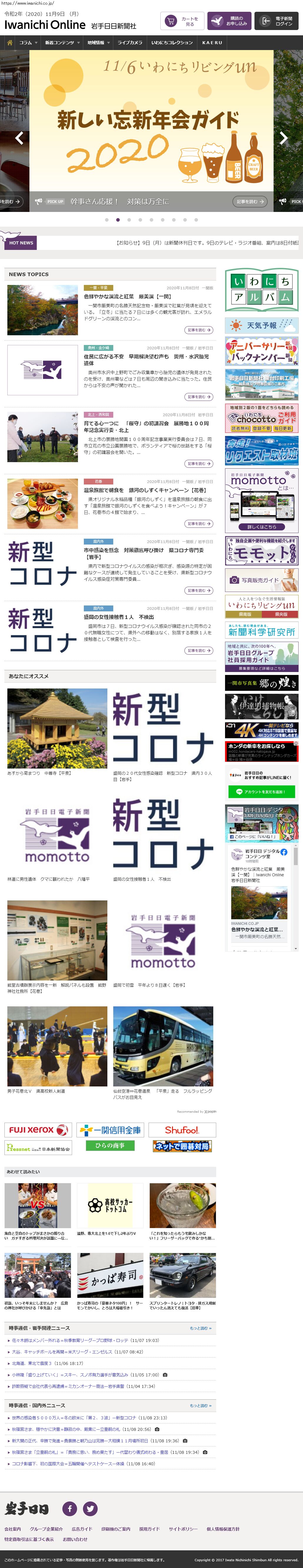Go to home icon in menu bar

point(9,43)
